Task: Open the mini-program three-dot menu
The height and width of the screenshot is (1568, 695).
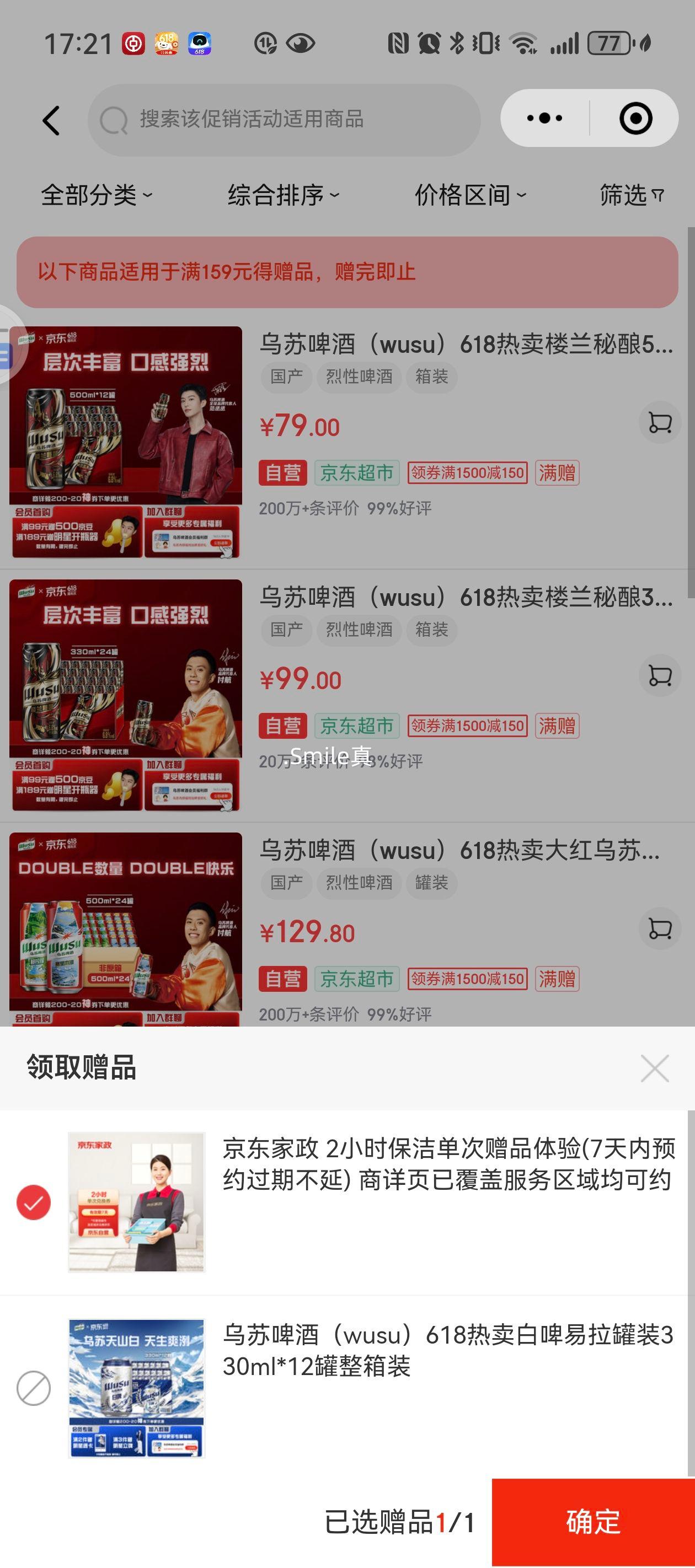Action: click(x=544, y=118)
